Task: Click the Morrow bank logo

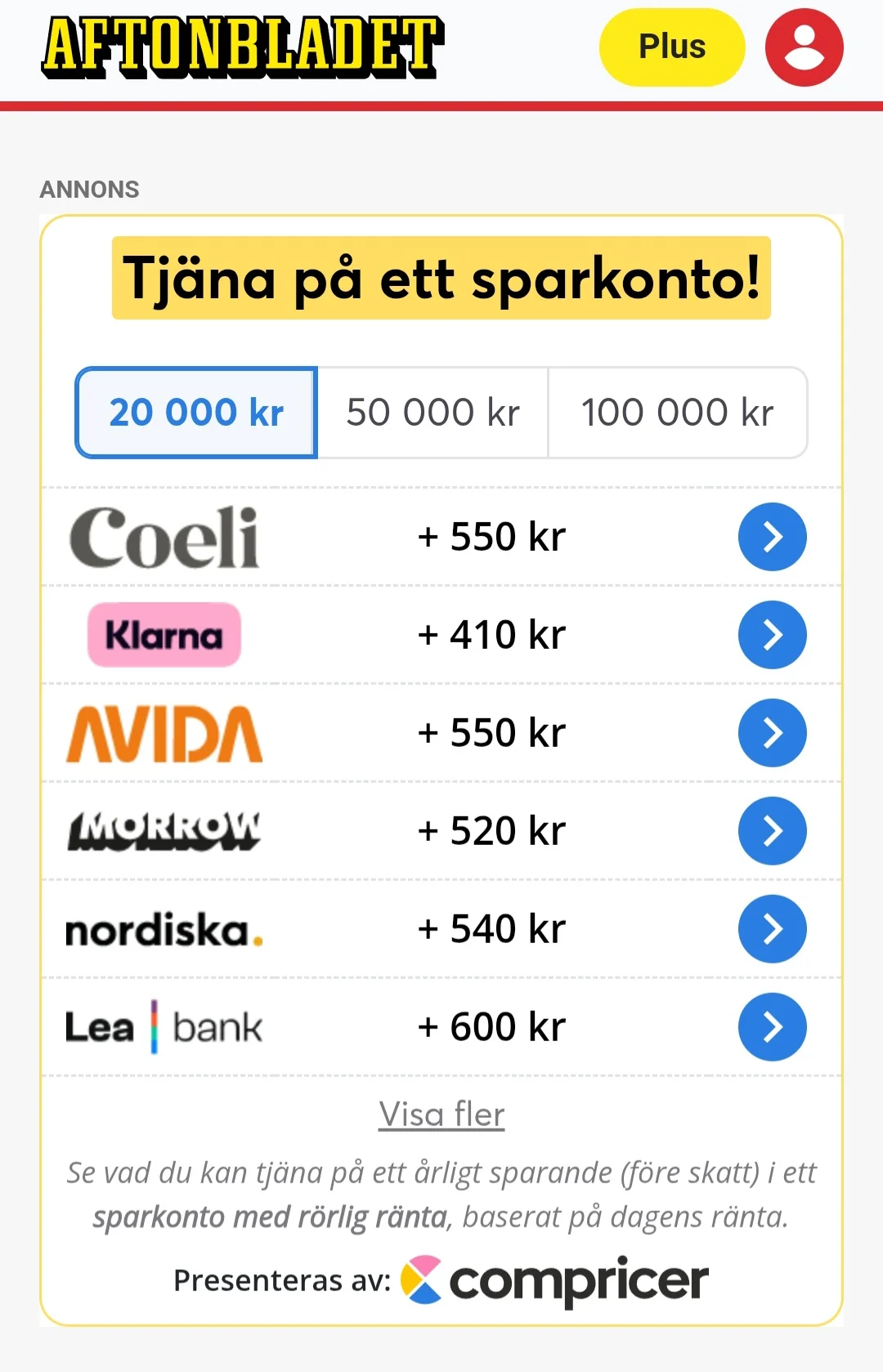Action: [x=164, y=830]
